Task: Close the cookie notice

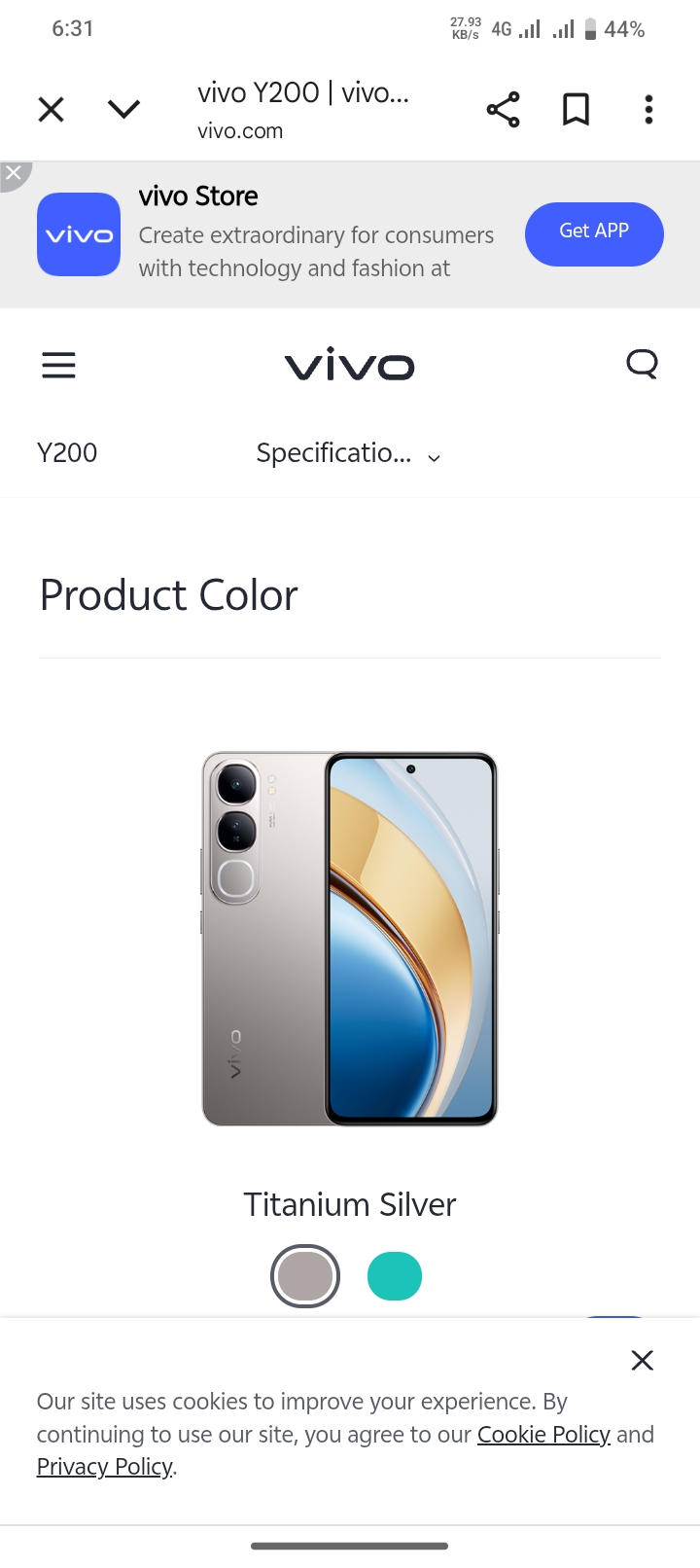Action: [x=642, y=1360]
